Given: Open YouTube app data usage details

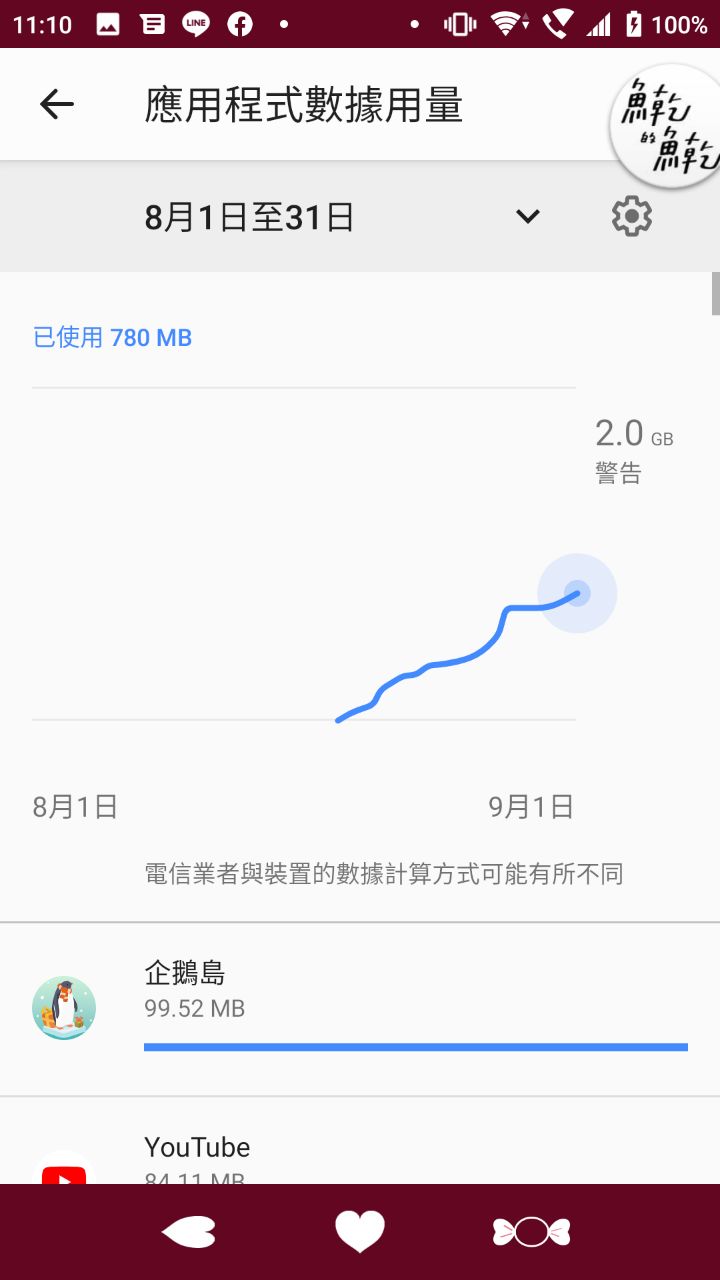Looking at the screenshot, I should (x=360, y=1141).
